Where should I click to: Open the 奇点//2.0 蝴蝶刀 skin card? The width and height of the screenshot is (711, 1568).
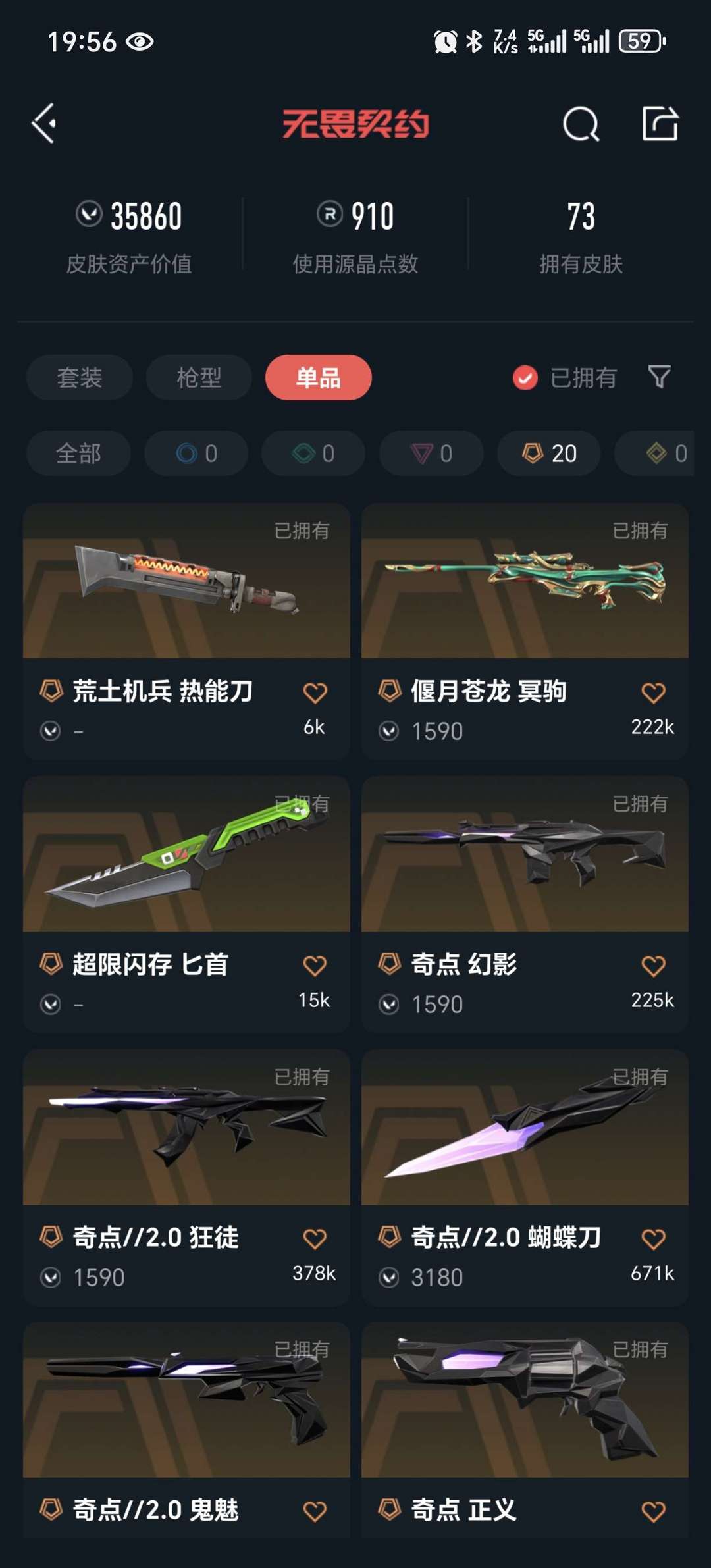click(525, 1178)
